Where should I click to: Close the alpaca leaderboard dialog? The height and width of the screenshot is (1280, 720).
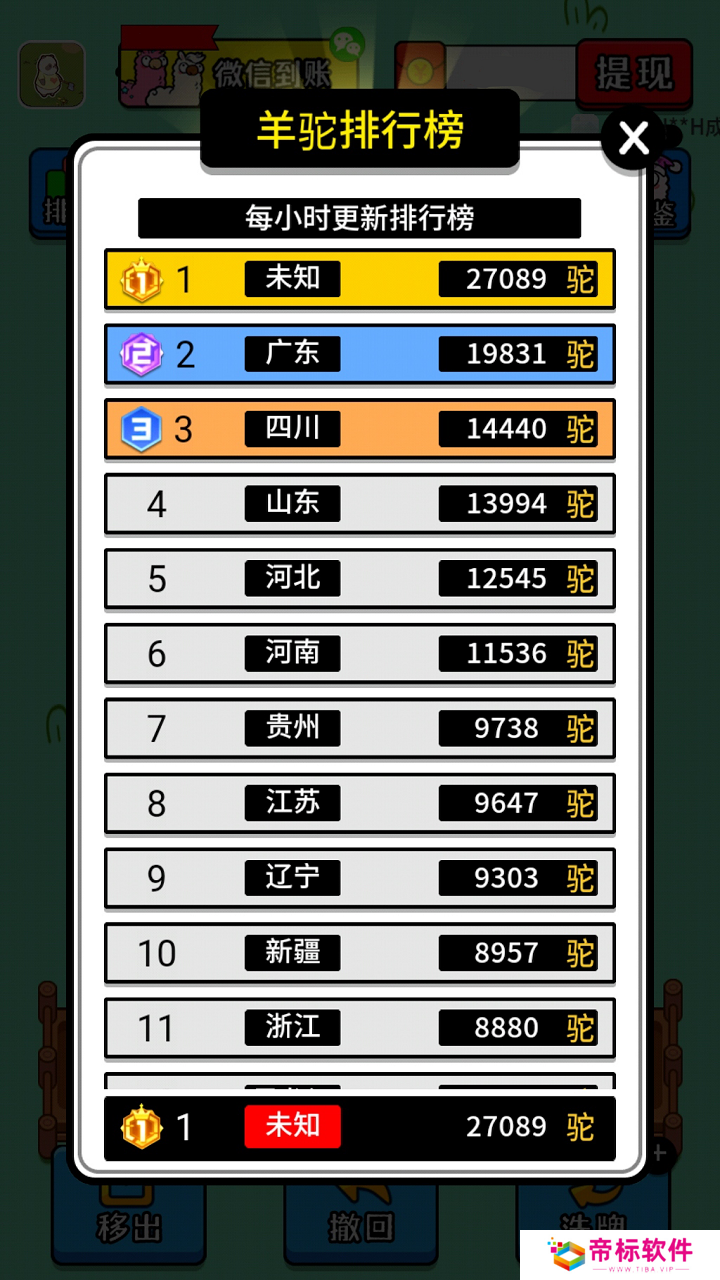tap(634, 139)
